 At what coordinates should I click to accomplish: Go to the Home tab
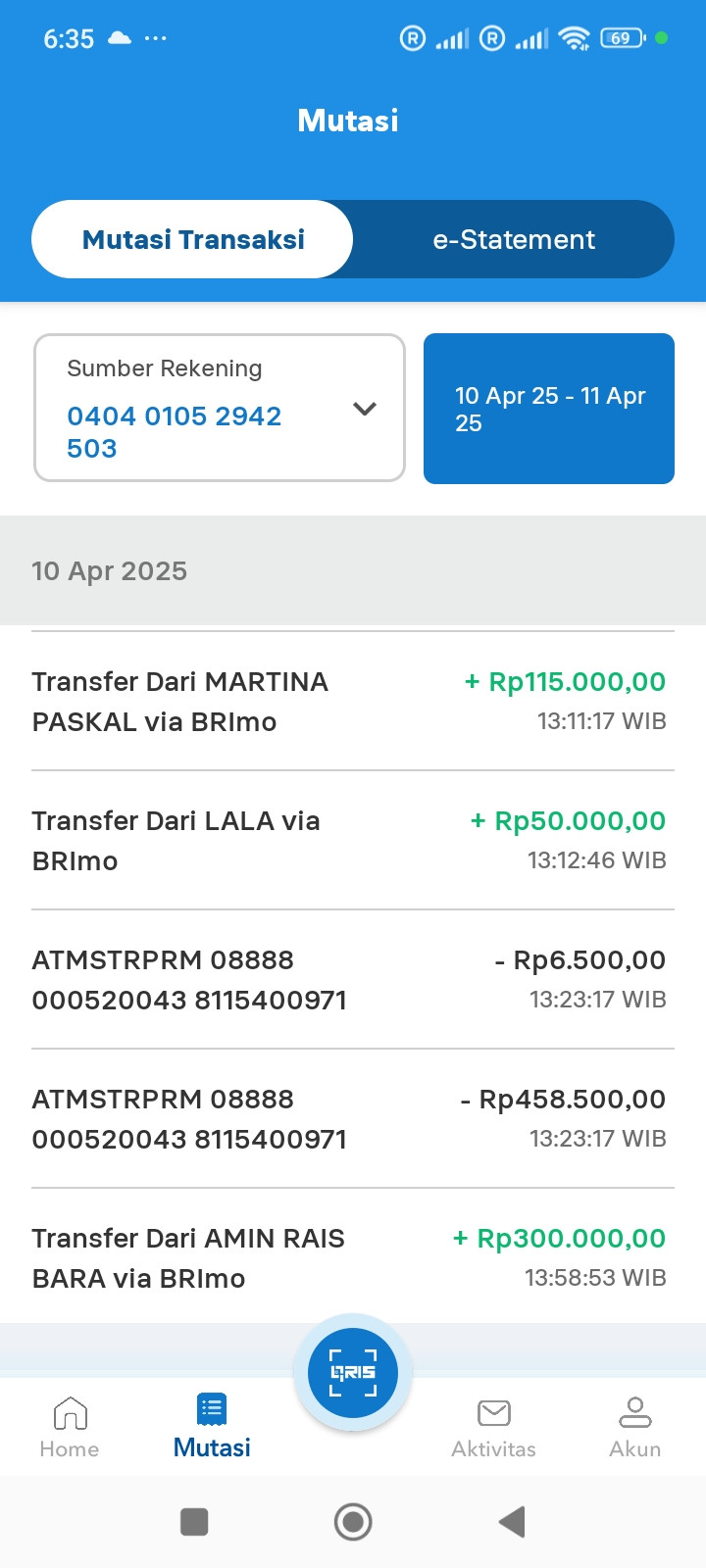click(70, 1427)
